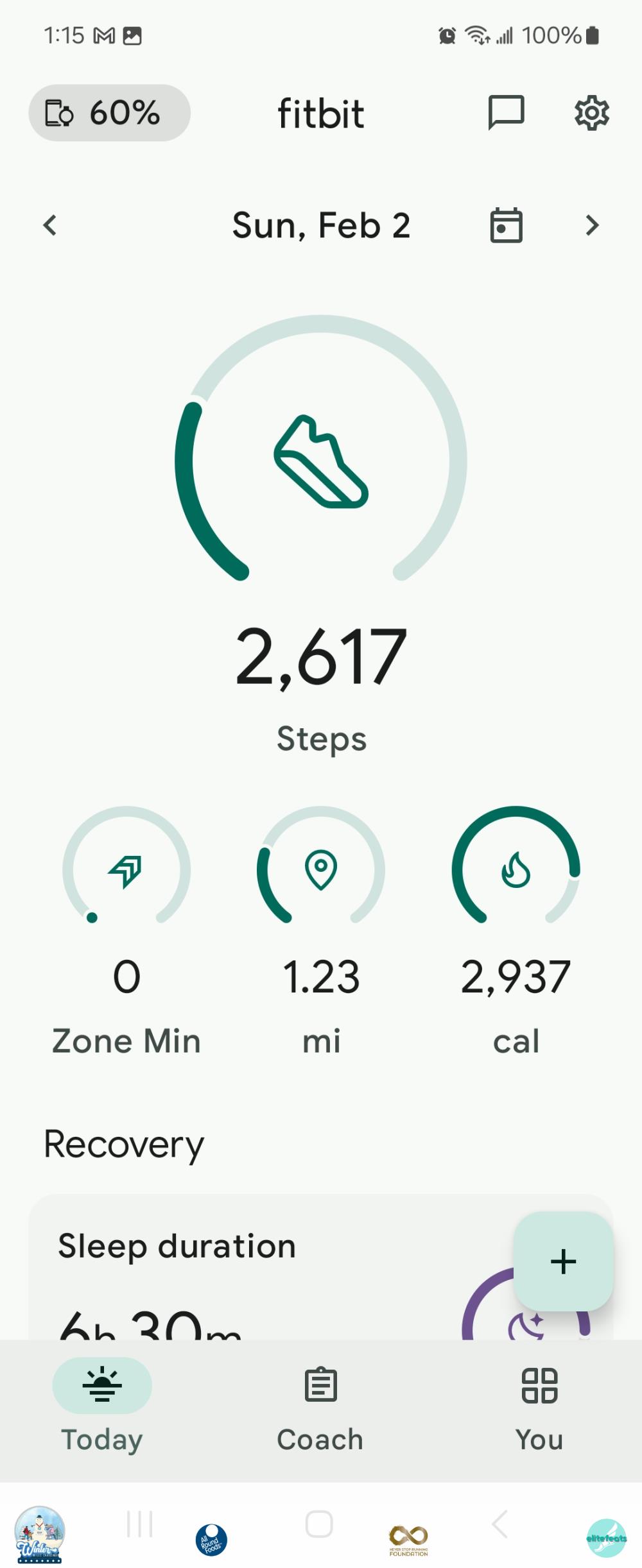Image resolution: width=642 pixels, height=1568 pixels.
Task: Open the recent apps overview
Action: coord(139,1524)
